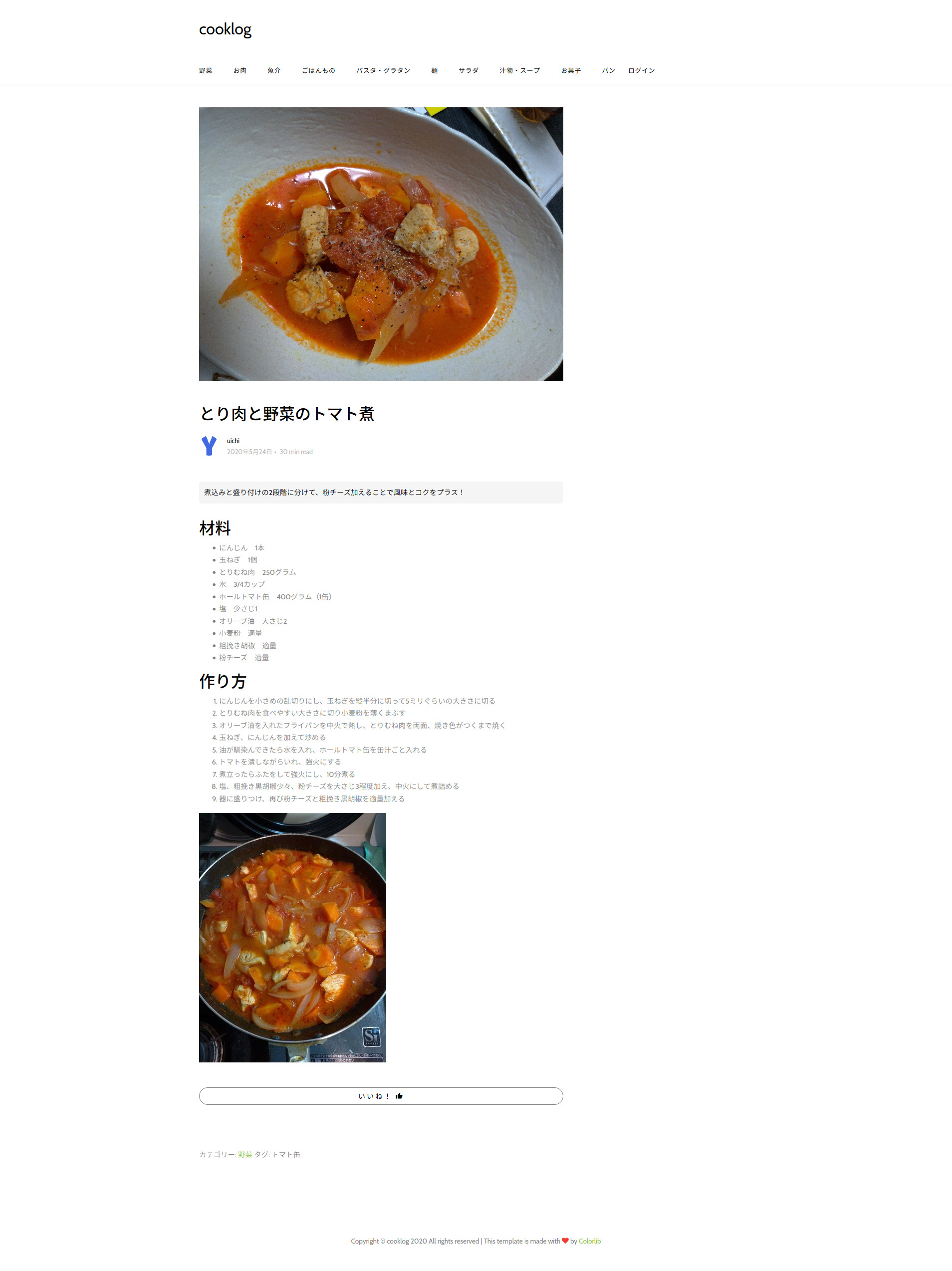Open the パン category
952x1271 pixels.
(608, 71)
